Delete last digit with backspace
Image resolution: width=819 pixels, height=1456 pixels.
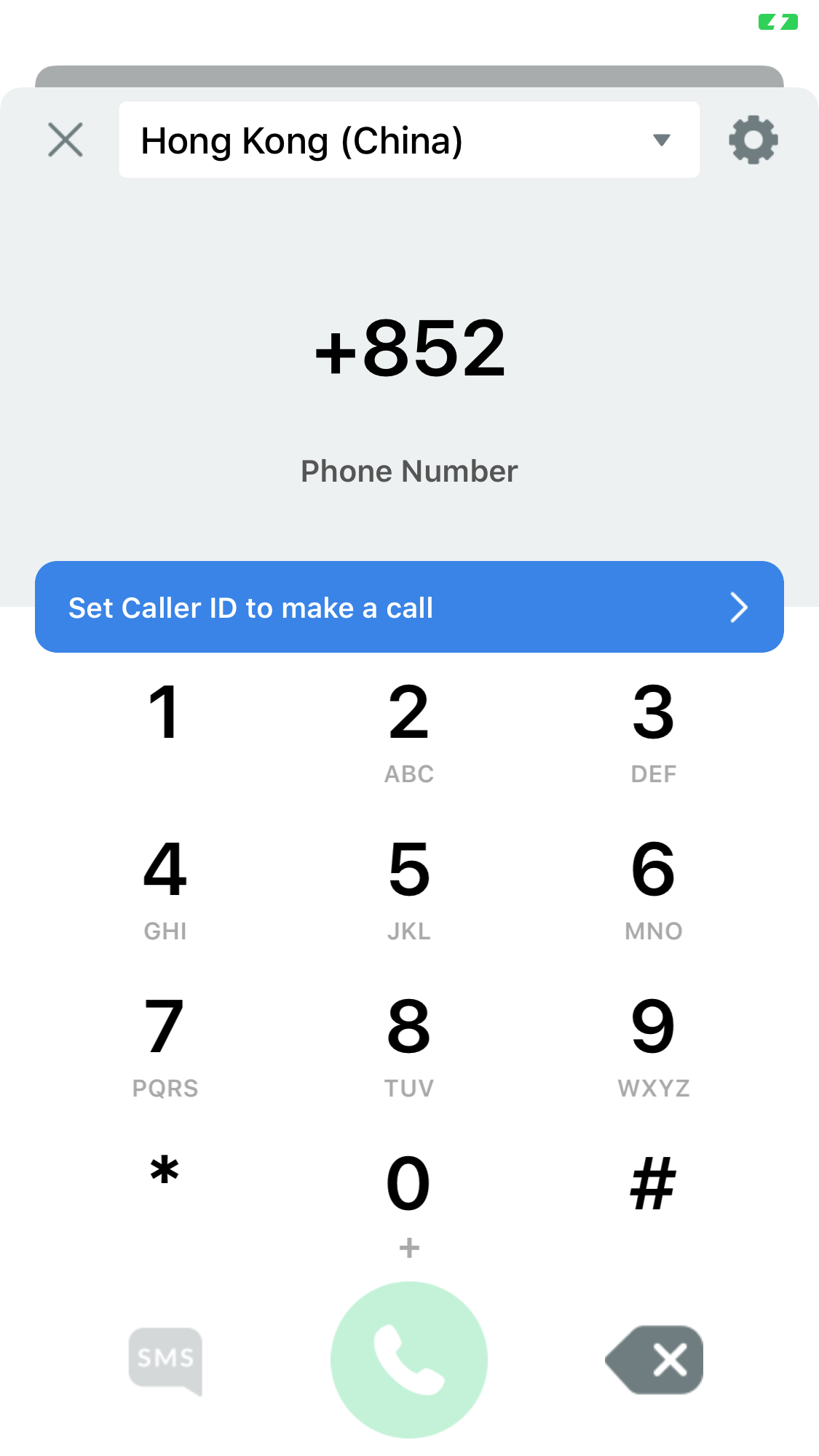pyautogui.click(x=654, y=1359)
